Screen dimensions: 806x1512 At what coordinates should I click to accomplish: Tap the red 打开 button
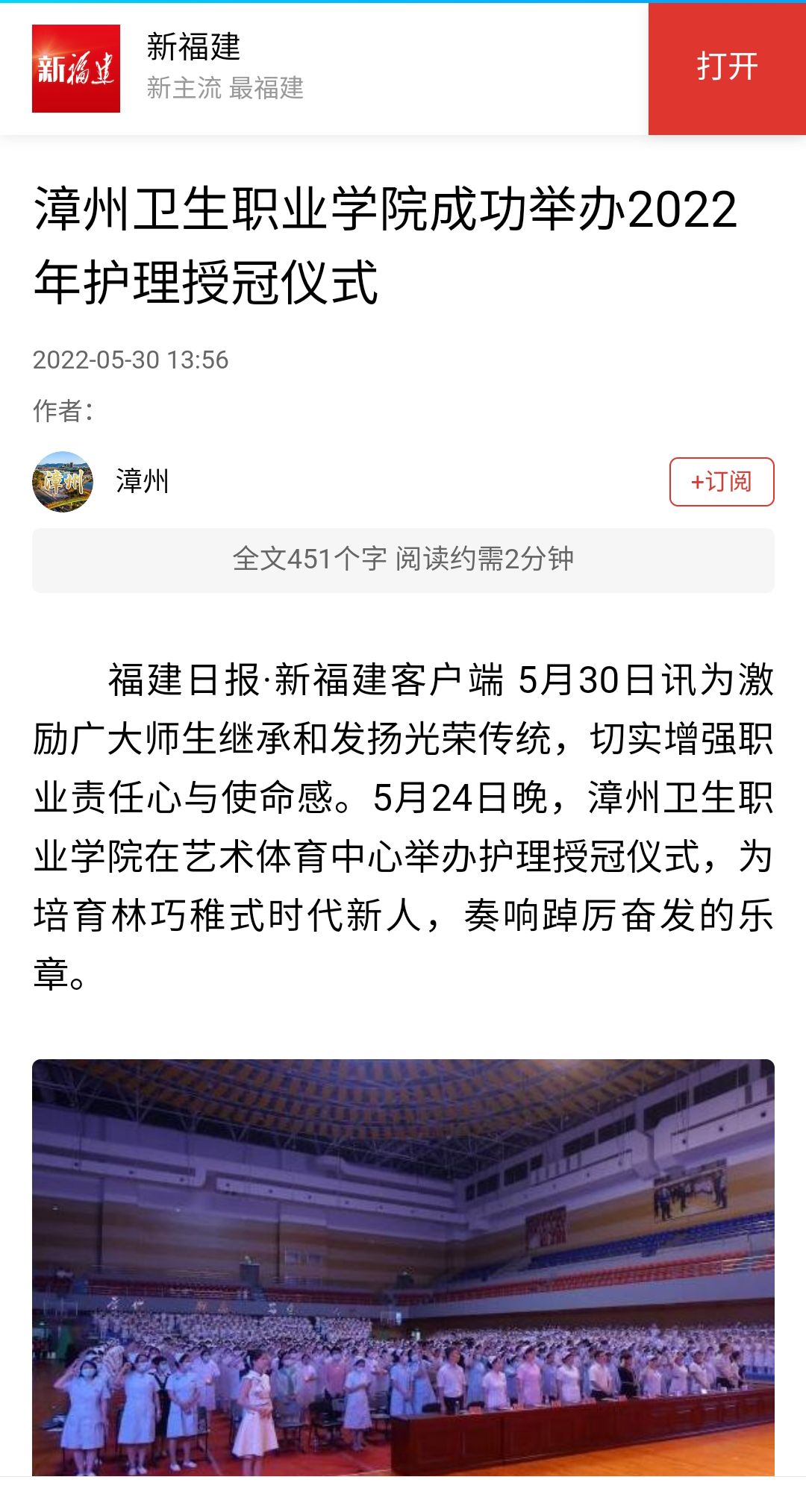pos(726,68)
